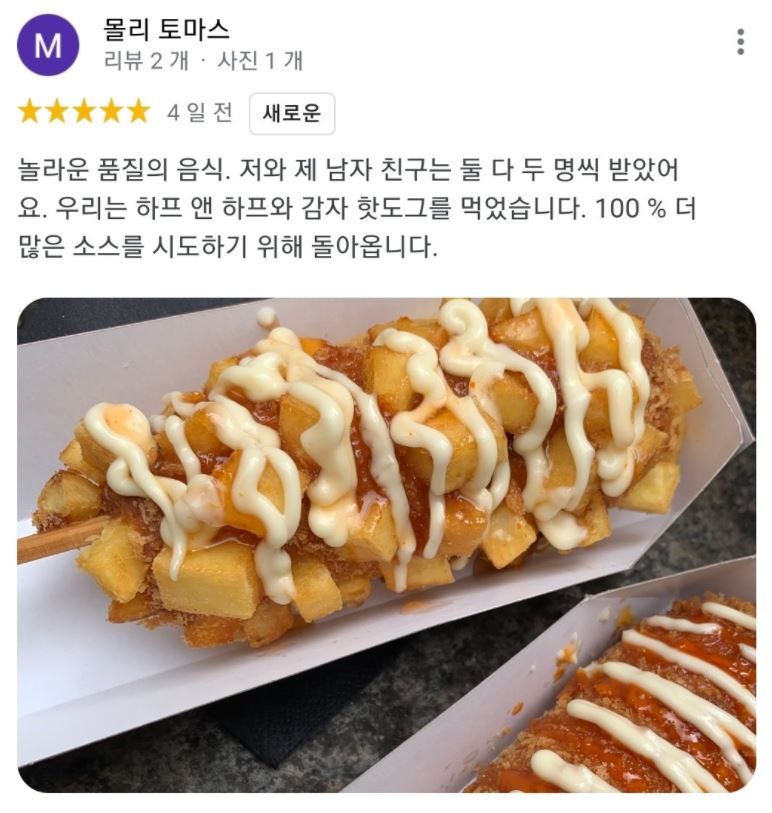Open the review's three-dot overflow menu
772x813 pixels.
coord(740,42)
